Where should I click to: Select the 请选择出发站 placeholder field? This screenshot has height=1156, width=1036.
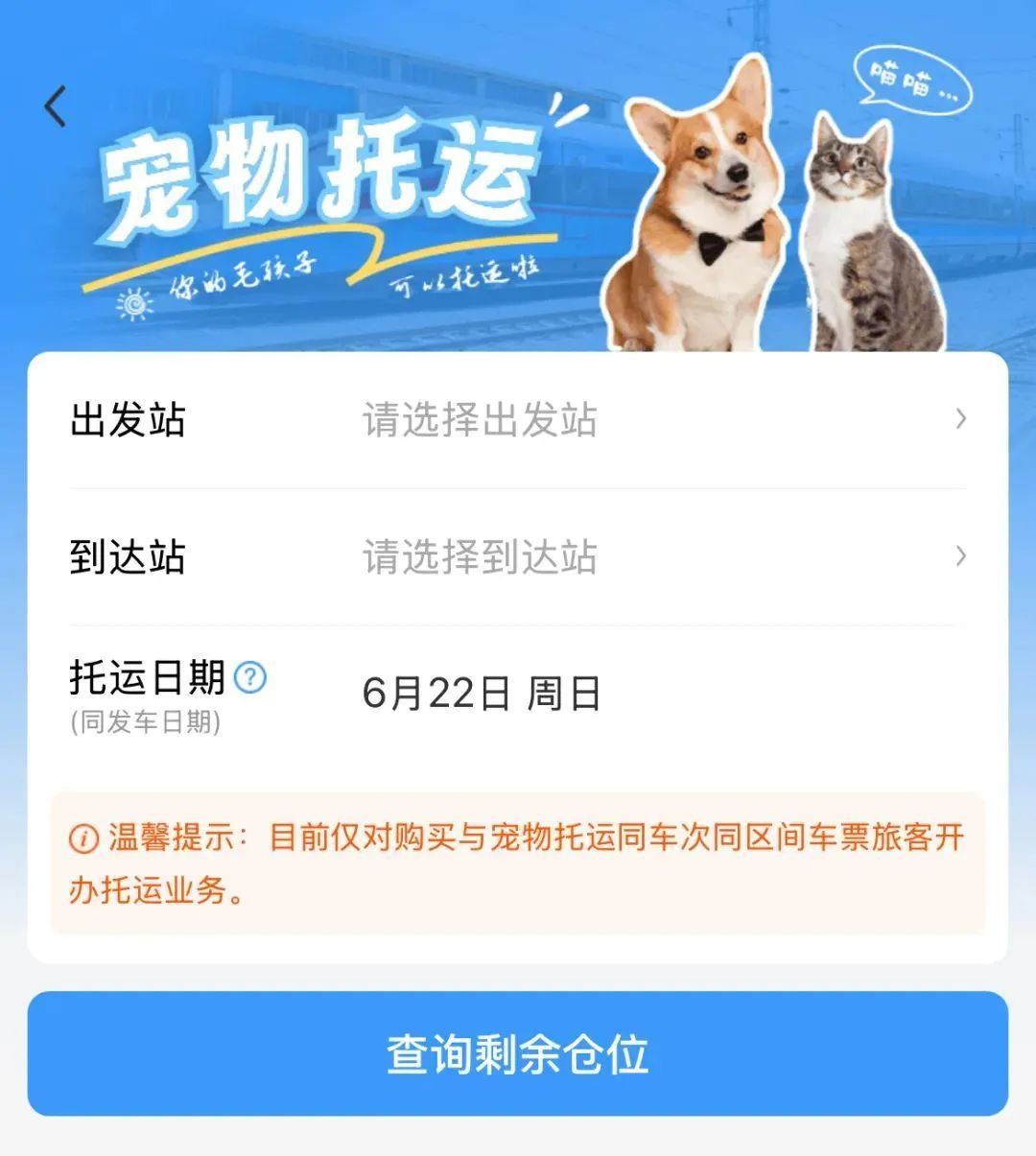point(480,418)
